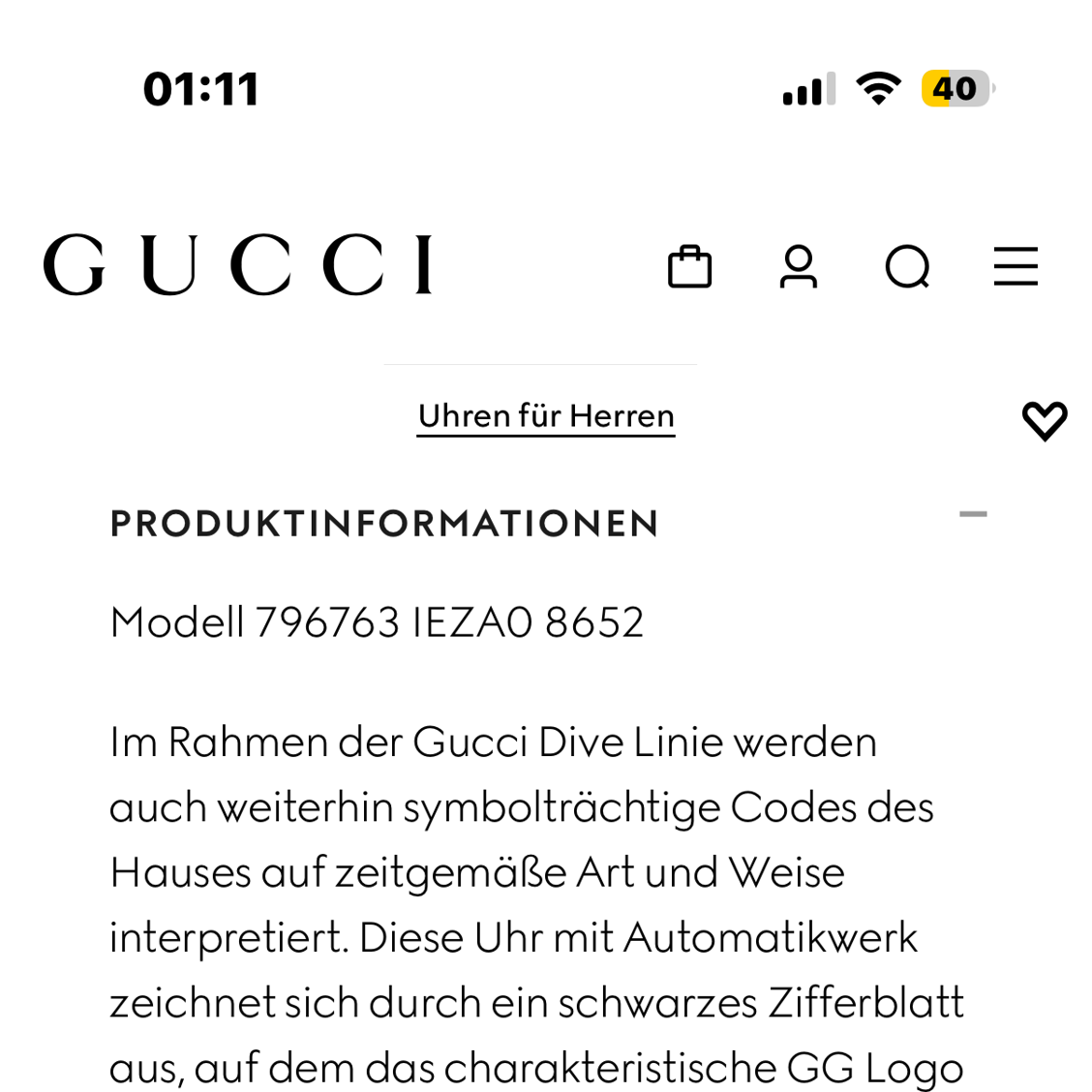
Task: Open the account profile icon
Action: [799, 267]
